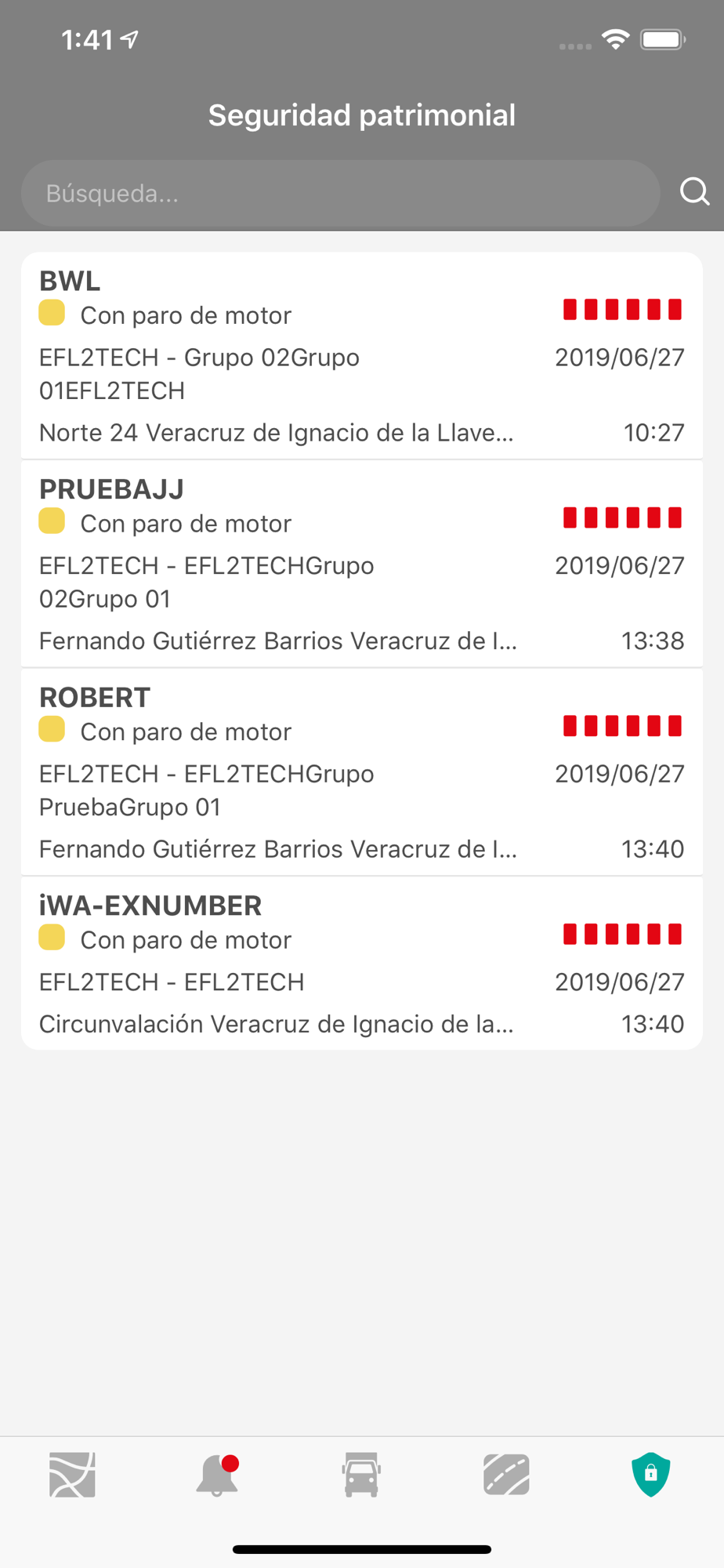Open the PRUEBAJJ vehicle entry

[362, 564]
